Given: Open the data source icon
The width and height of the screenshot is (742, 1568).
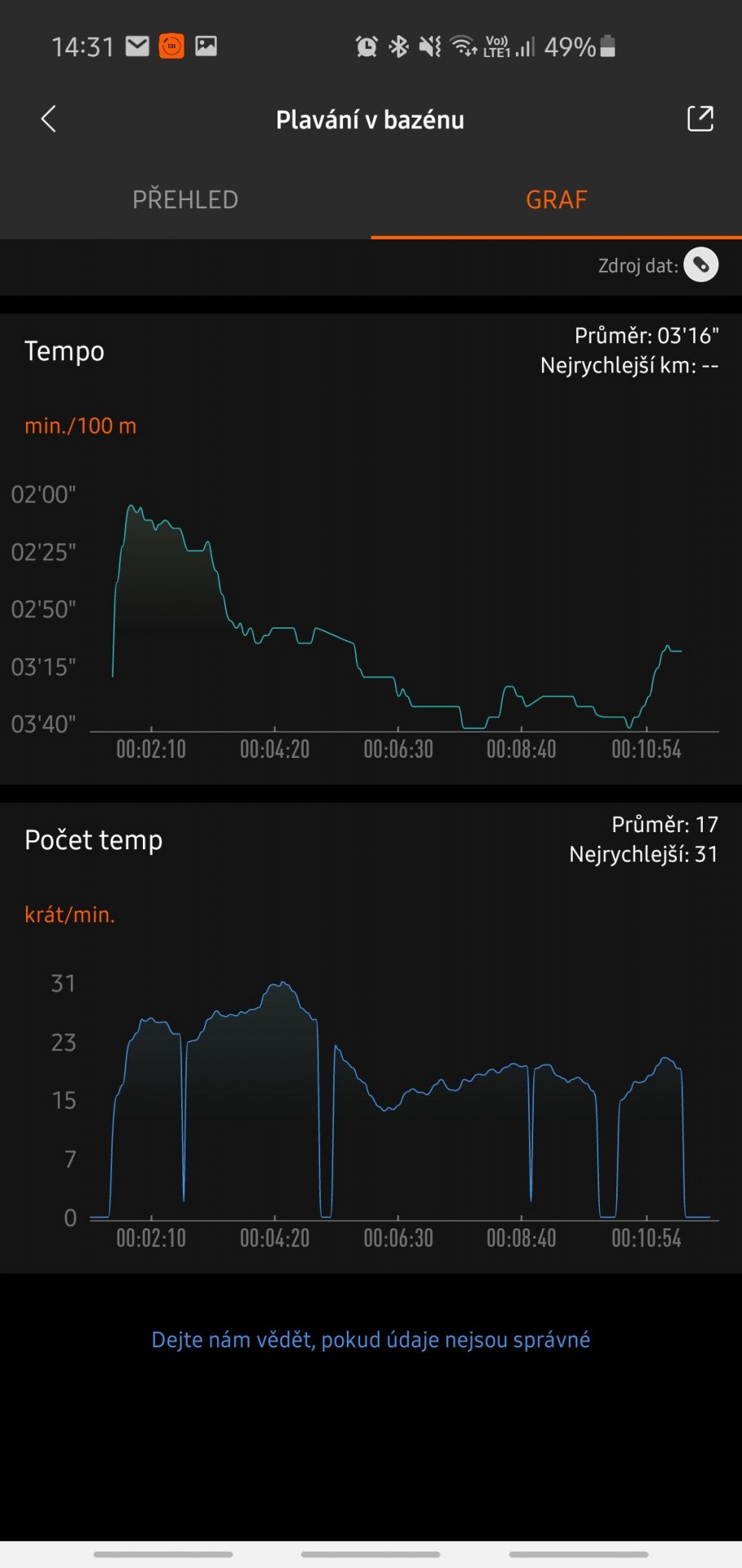Looking at the screenshot, I should pos(701,265).
